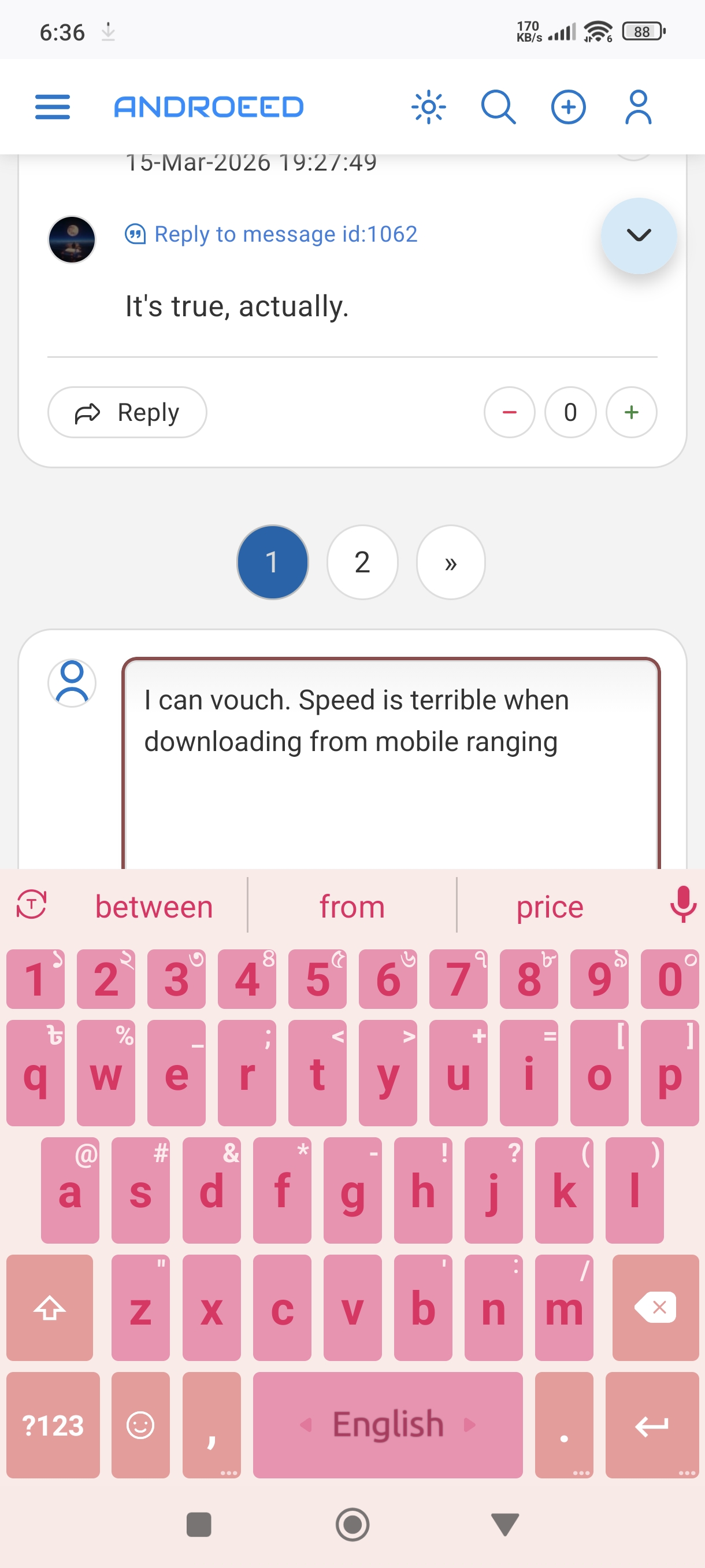Open the search magnifier
This screenshot has width=705, height=1568.
pyautogui.click(x=498, y=107)
